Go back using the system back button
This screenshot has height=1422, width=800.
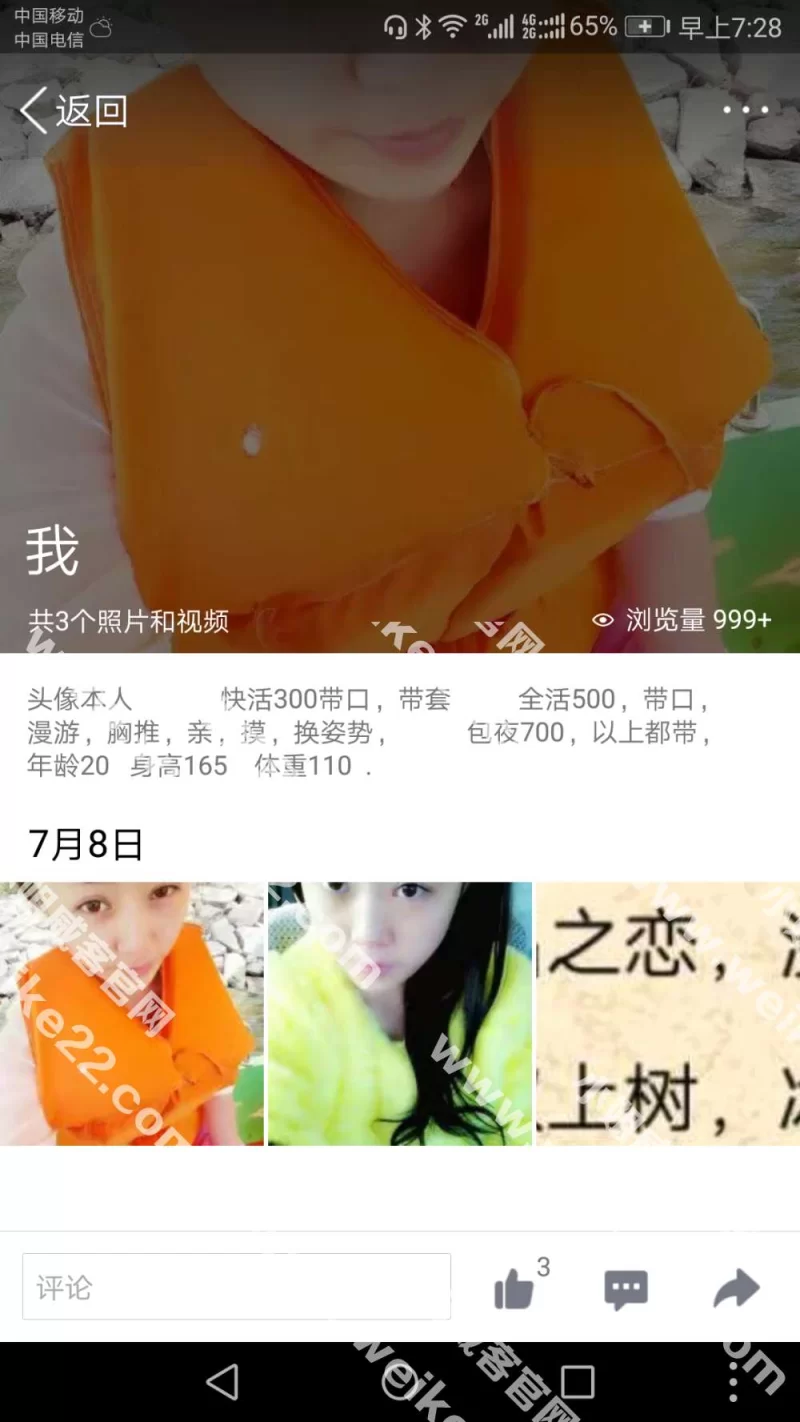pyautogui.click(x=222, y=1382)
